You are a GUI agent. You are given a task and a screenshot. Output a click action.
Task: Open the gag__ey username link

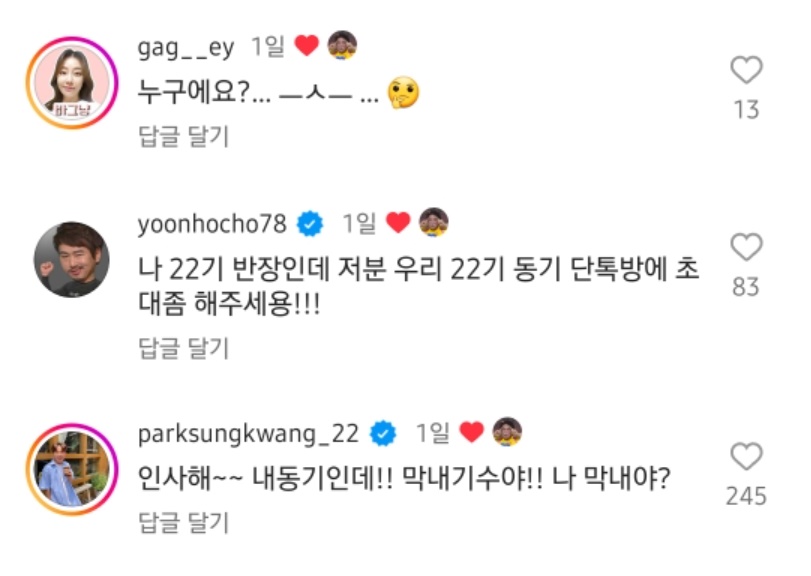186,46
